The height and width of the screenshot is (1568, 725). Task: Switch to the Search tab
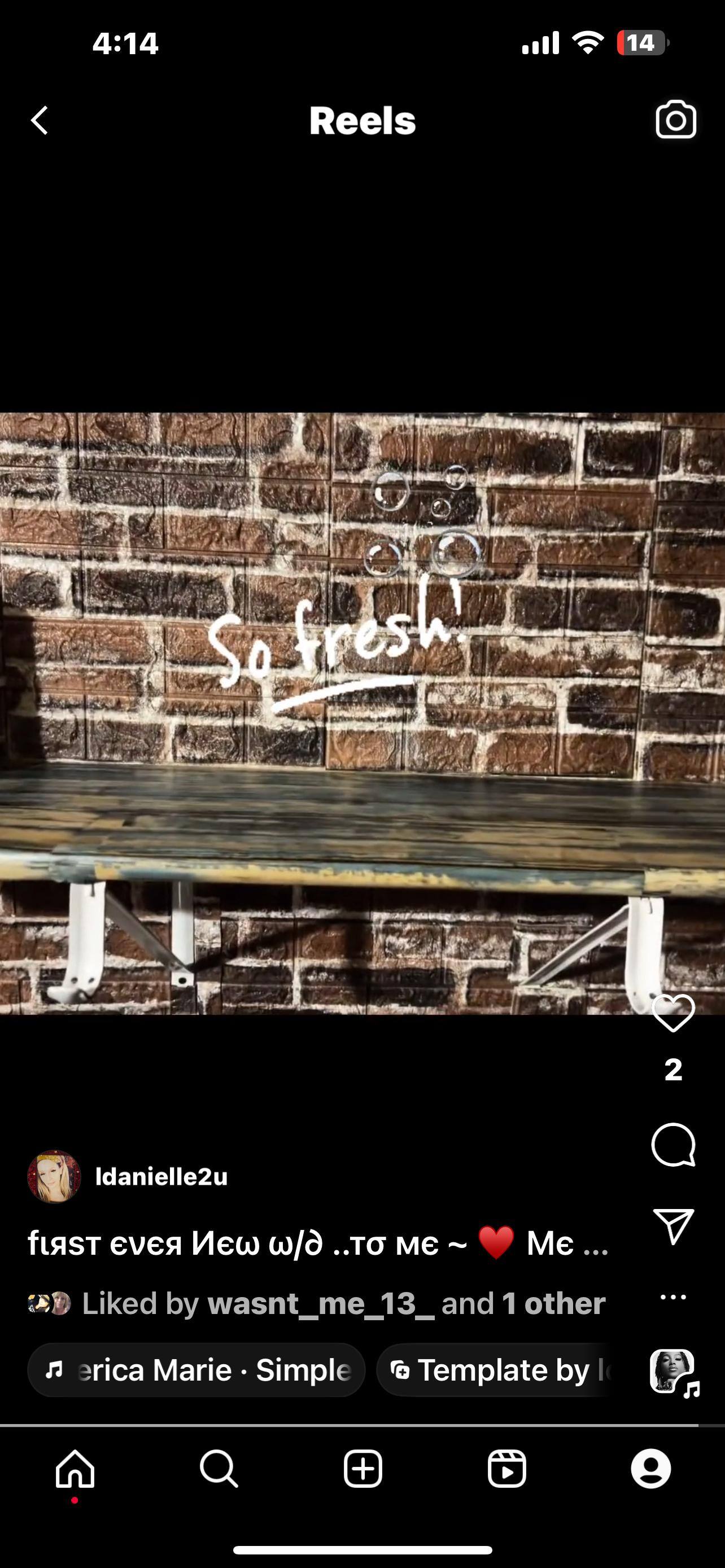tap(219, 1469)
